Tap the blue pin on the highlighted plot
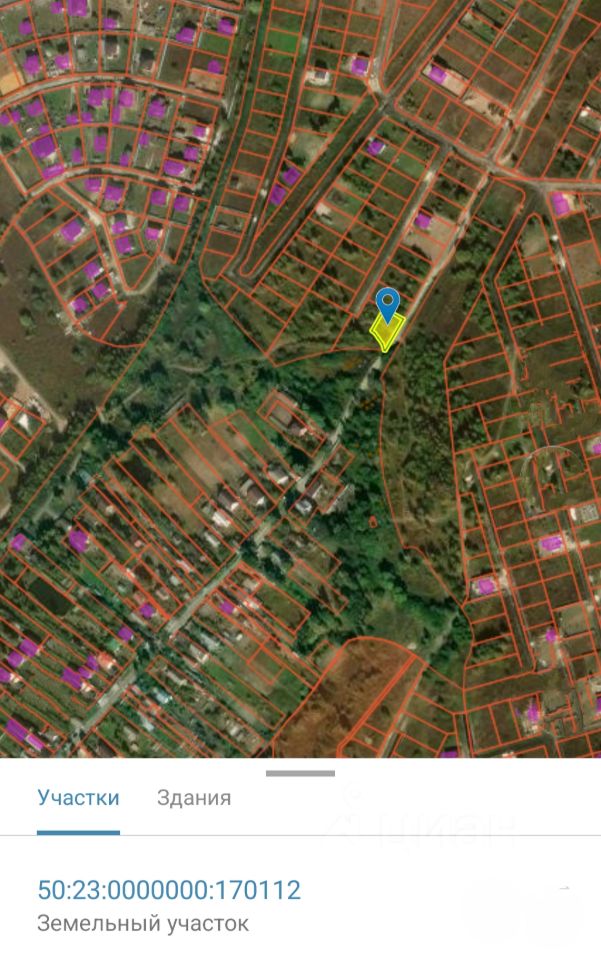Viewport: 601px width, 960px height. (387, 302)
